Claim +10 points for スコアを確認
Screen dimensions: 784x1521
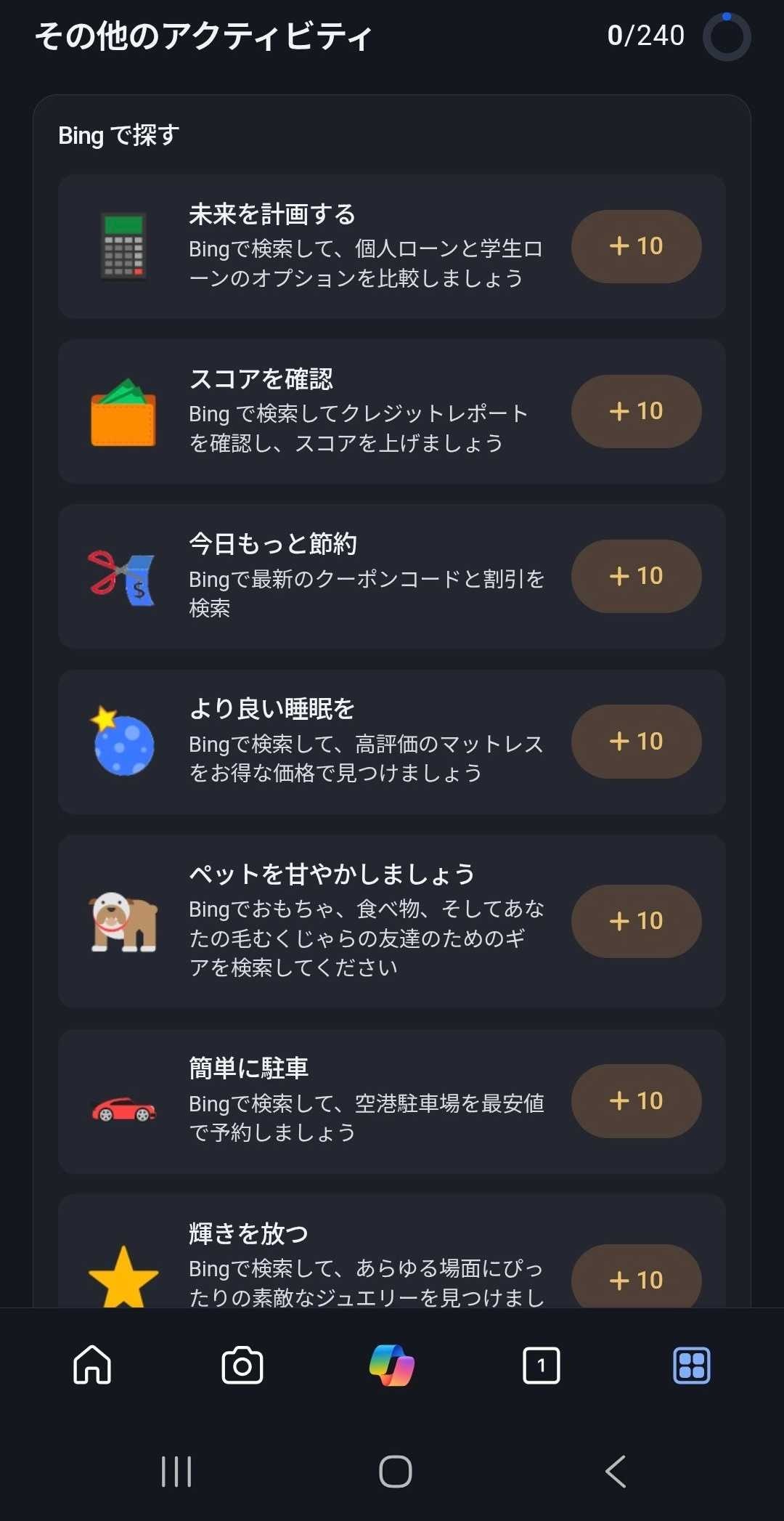(x=637, y=412)
